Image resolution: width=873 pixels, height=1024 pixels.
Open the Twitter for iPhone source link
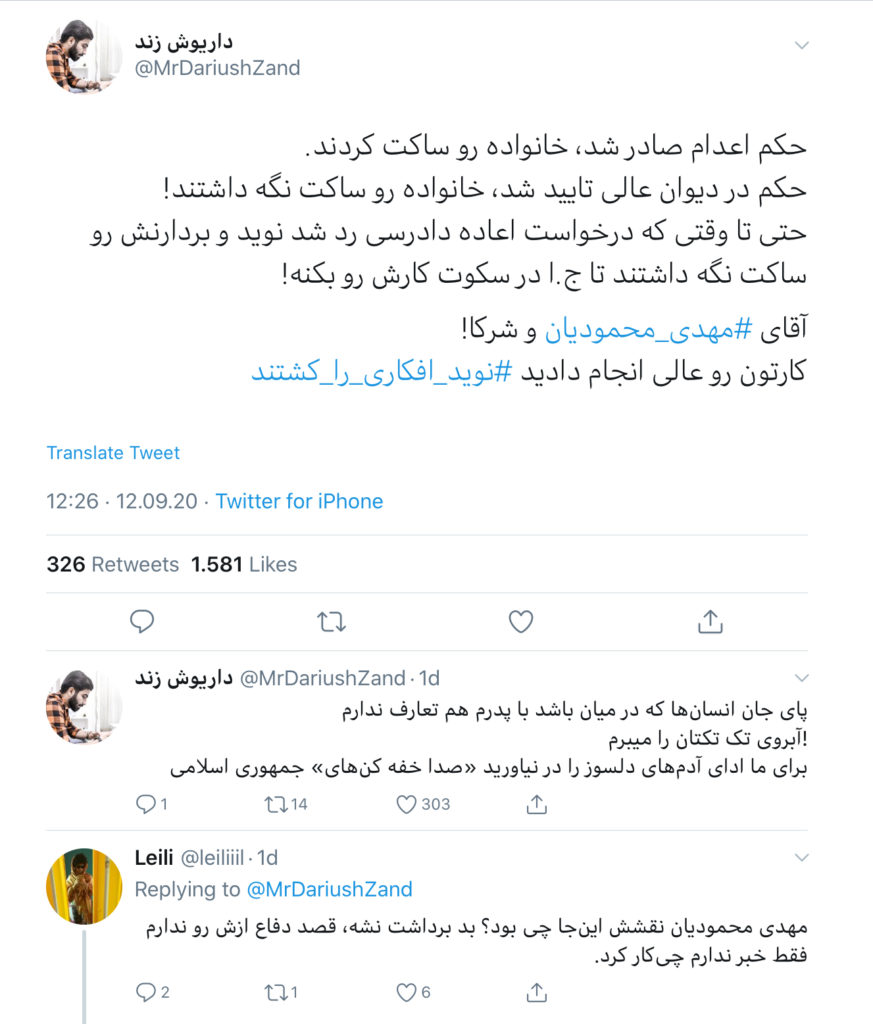click(299, 501)
